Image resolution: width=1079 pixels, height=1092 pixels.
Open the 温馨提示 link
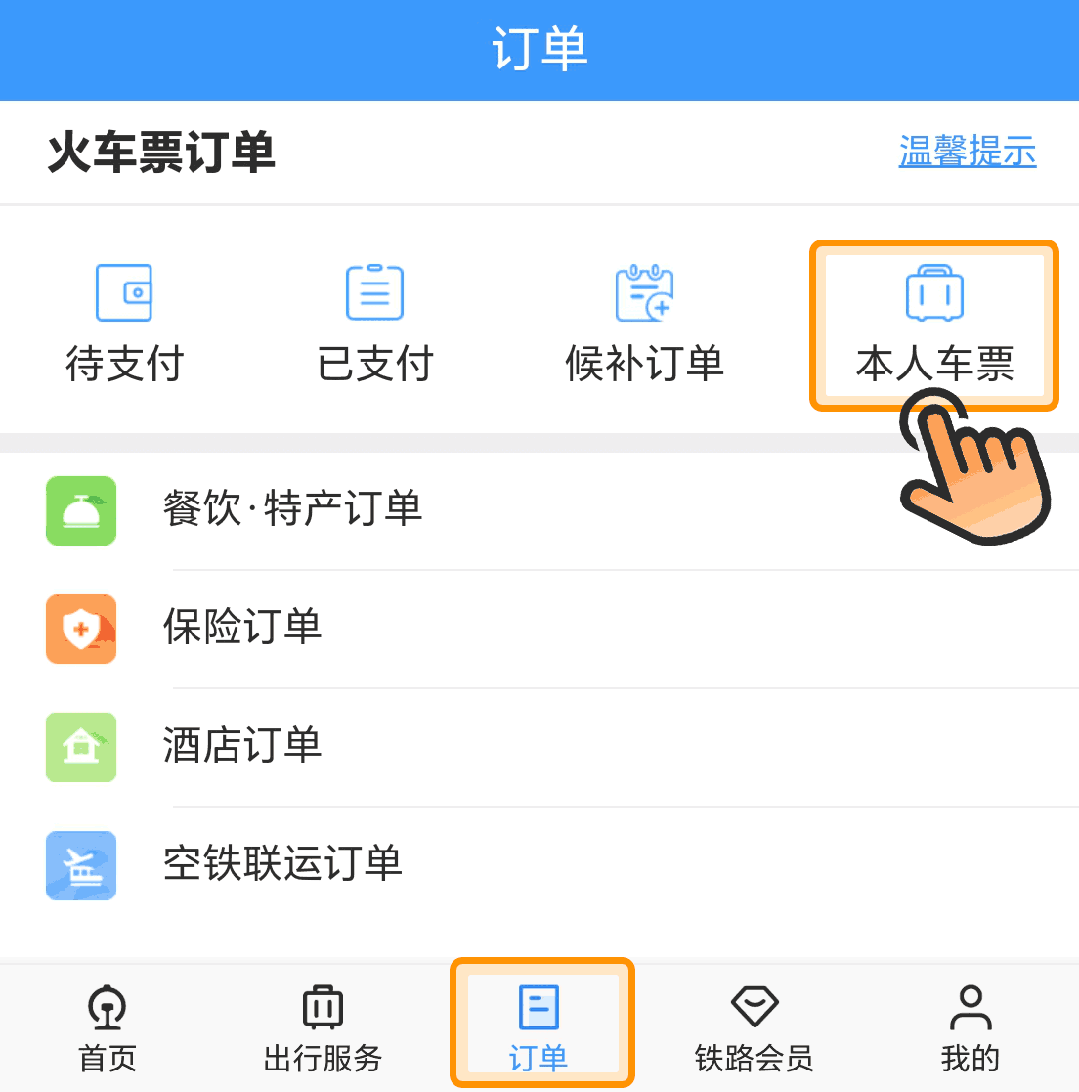[967, 152]
